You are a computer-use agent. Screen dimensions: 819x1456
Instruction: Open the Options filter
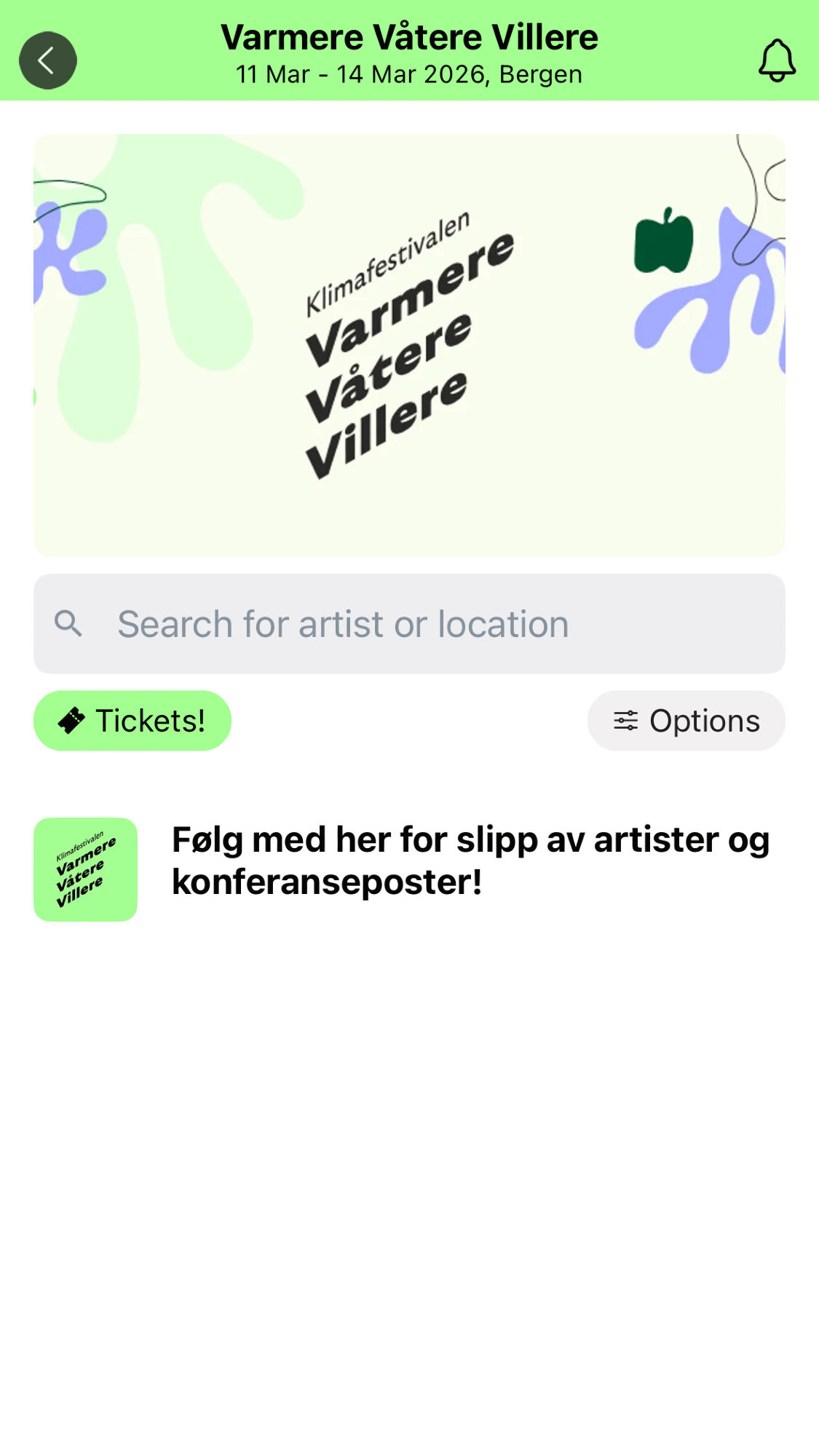coord(687,721)
